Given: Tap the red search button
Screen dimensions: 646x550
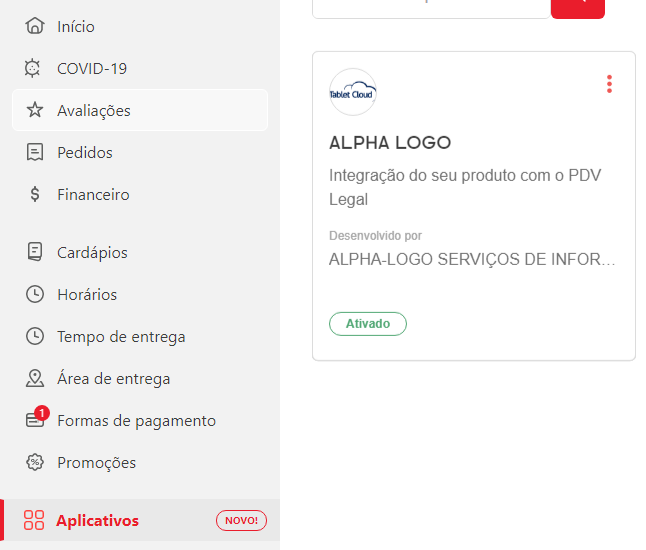Looking at the screenshot, I should point(578,6).
